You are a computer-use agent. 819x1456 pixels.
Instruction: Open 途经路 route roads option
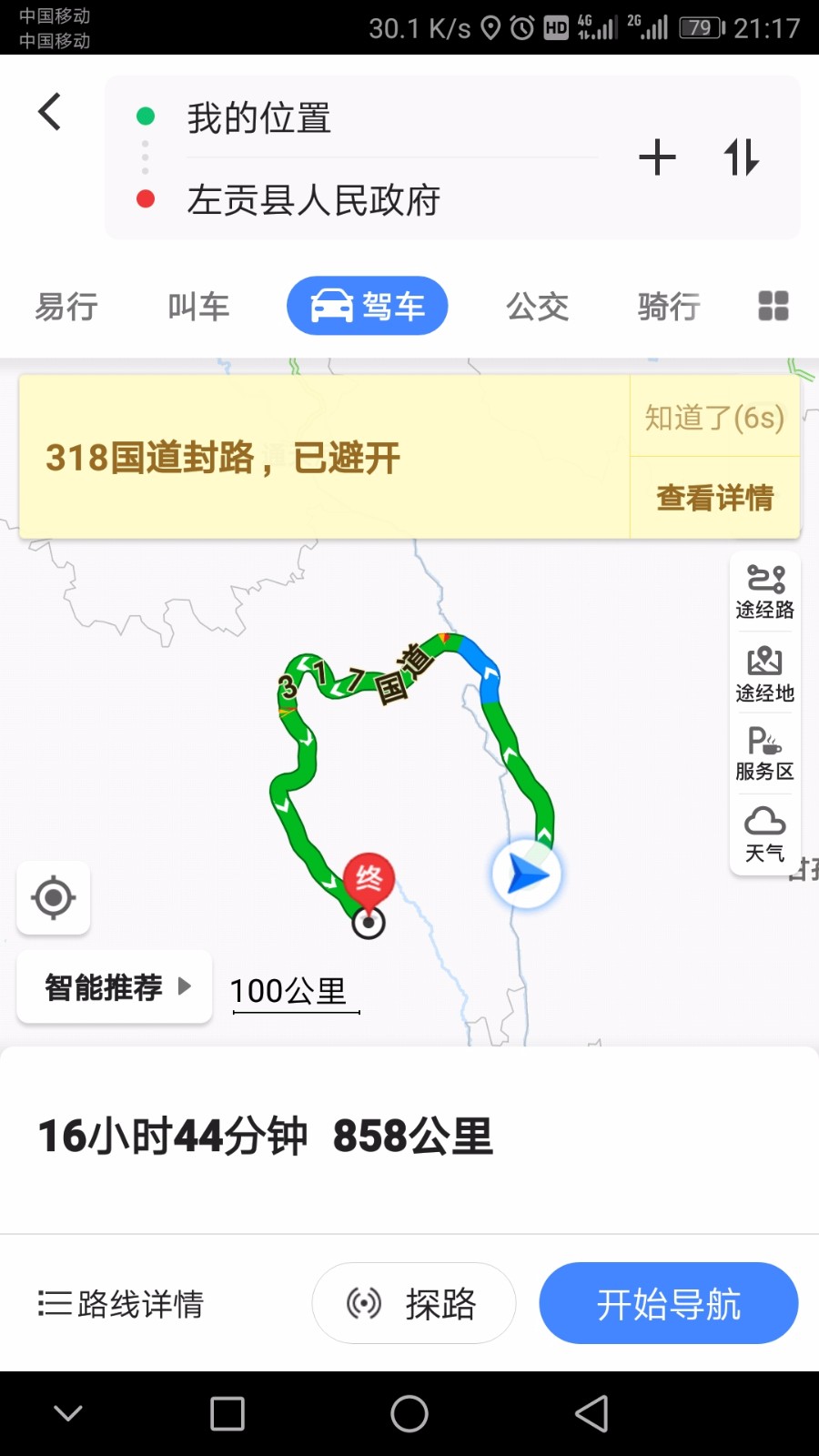pos(765,592)
